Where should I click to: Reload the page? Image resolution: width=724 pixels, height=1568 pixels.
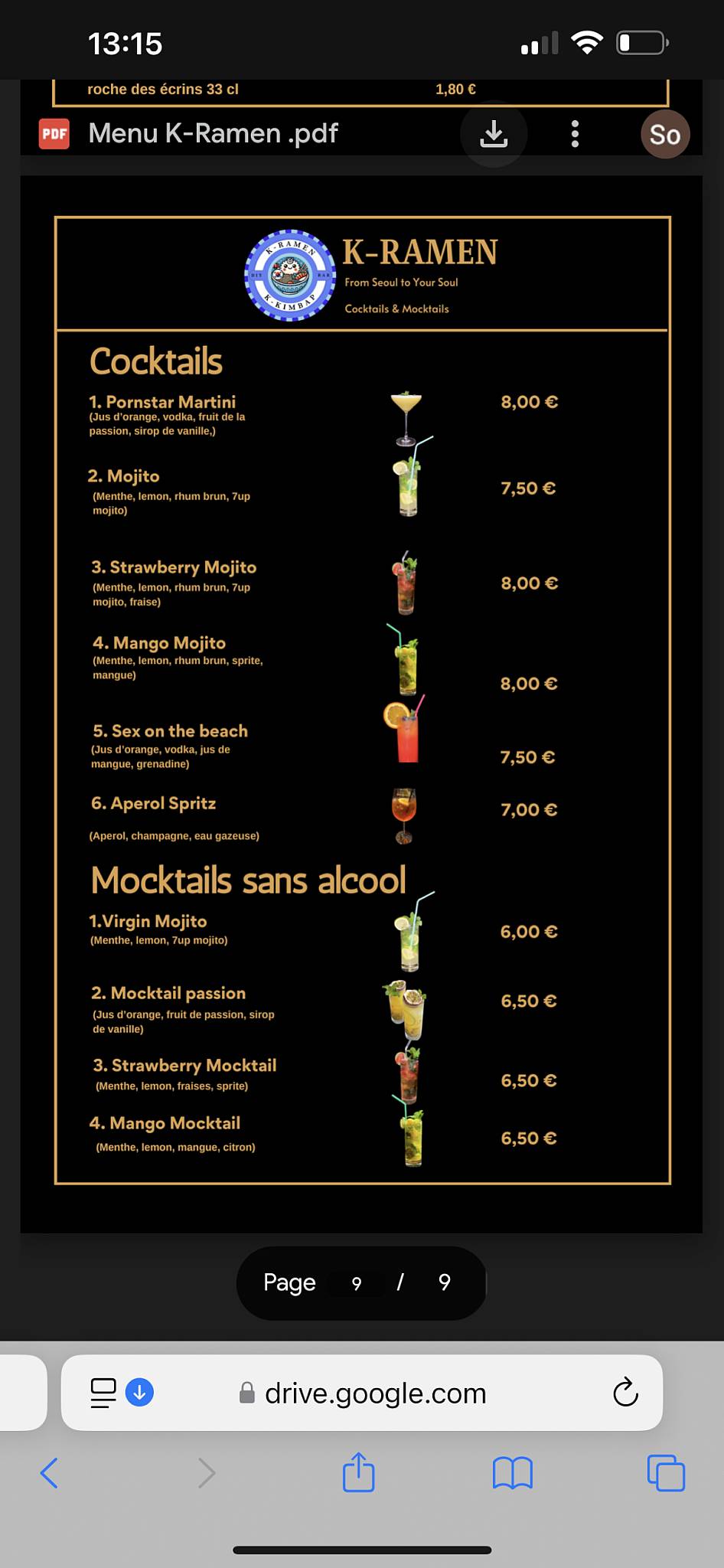pos(625,1393)
